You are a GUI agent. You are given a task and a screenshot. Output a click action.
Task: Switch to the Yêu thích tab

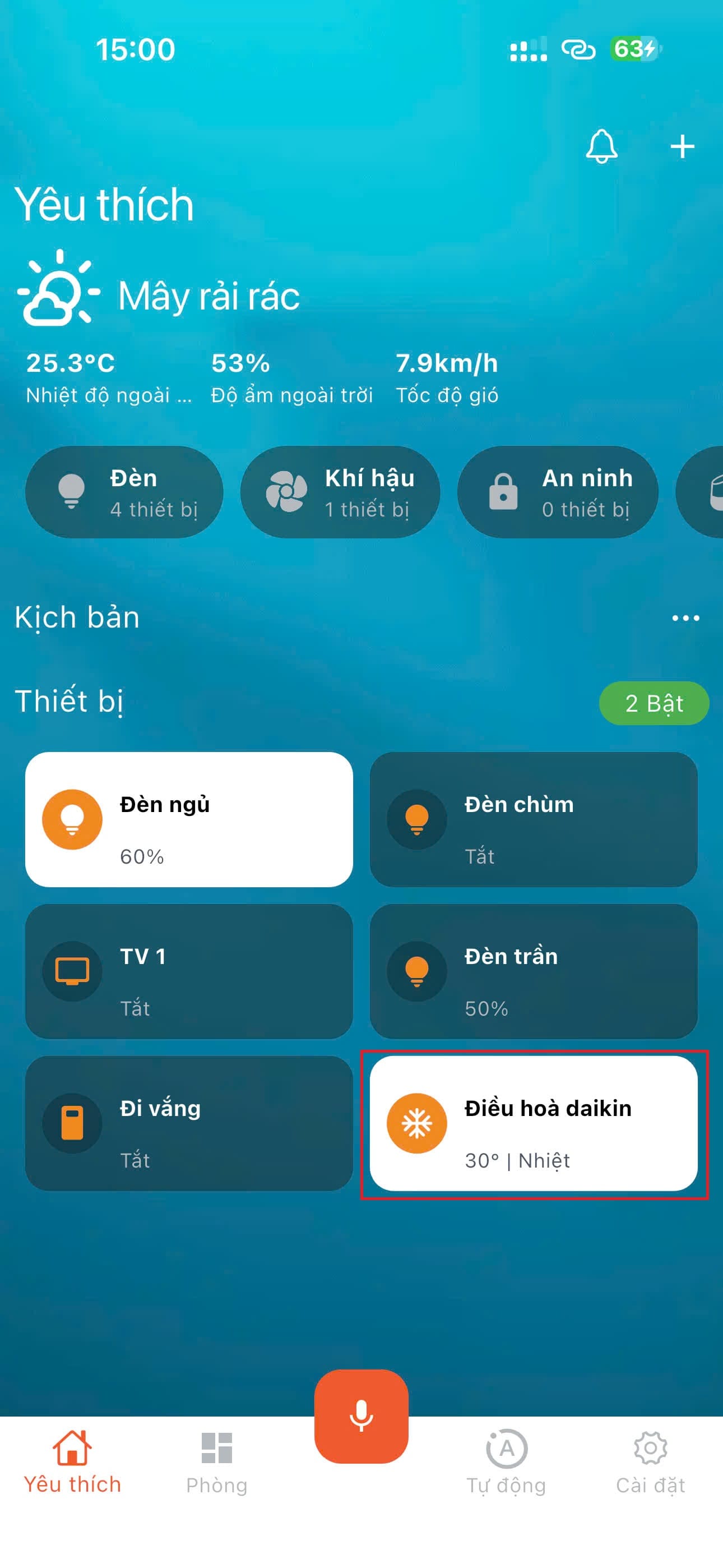[x=72, y=1462]
